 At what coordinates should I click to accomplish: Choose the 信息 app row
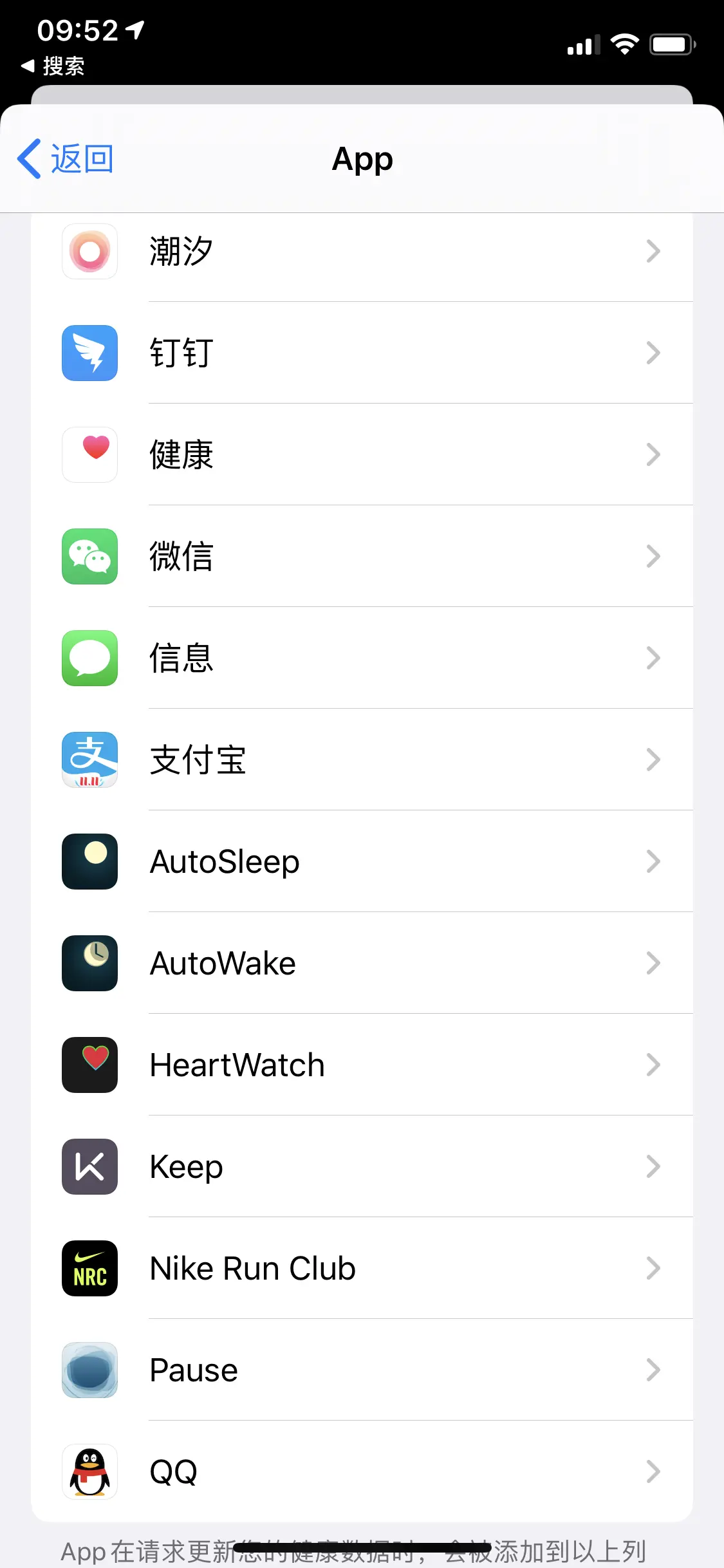tap(362, 658)
